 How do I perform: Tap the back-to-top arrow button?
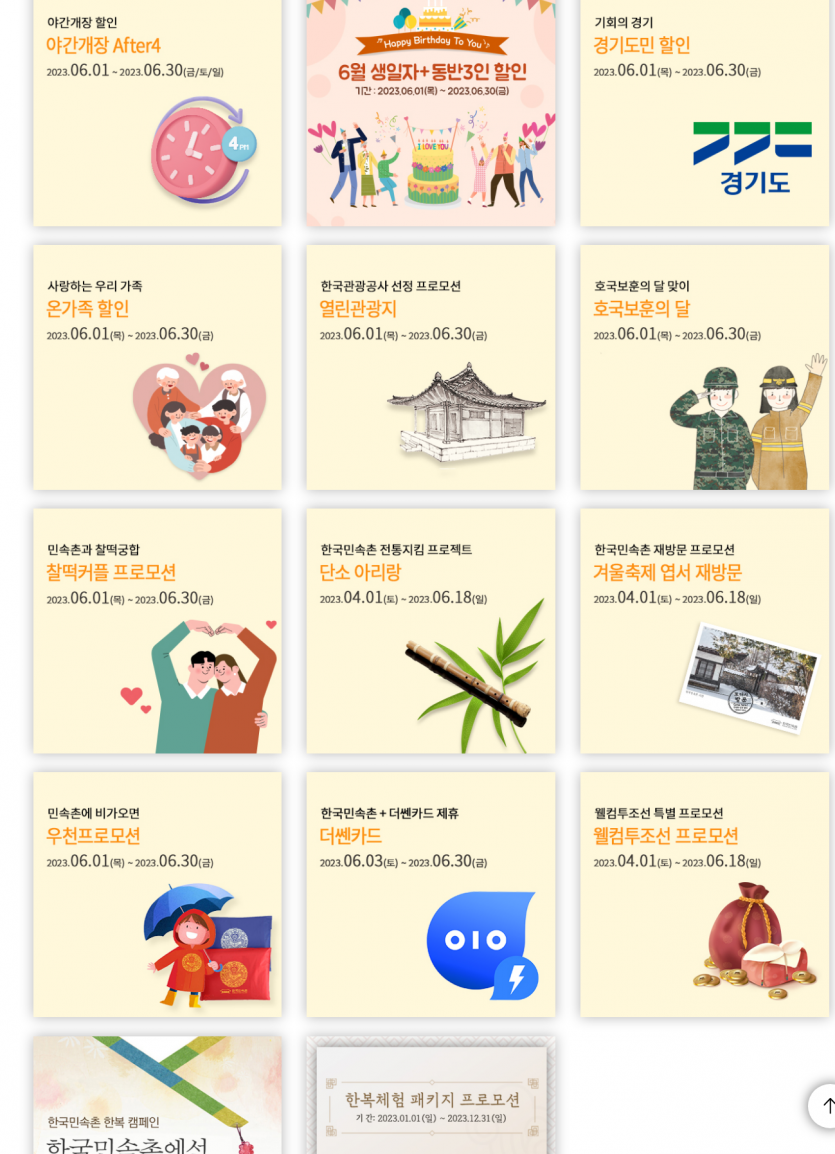pyautogui.click(x=826, y=1106)
